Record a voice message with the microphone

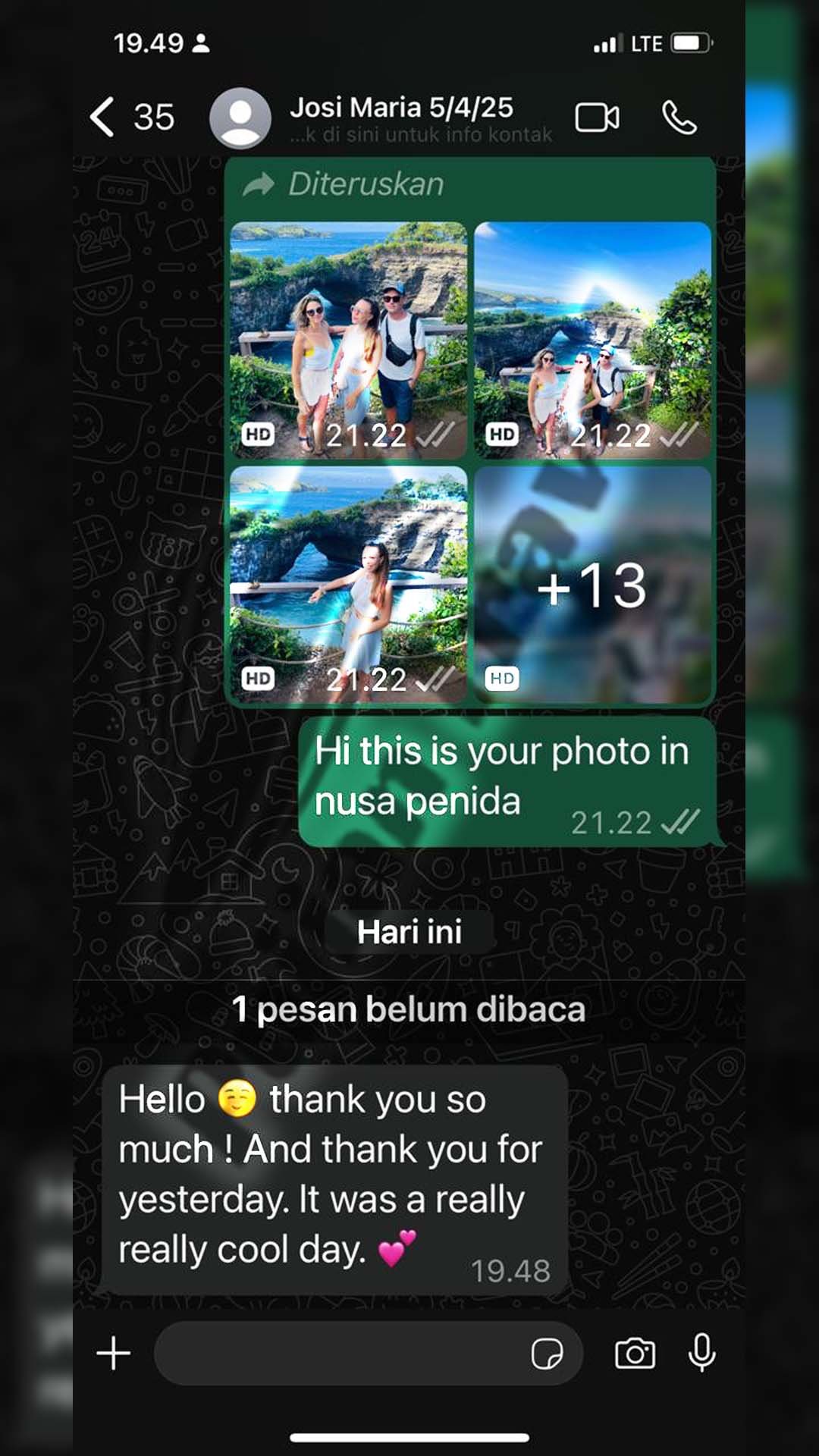pos(701,1354)
